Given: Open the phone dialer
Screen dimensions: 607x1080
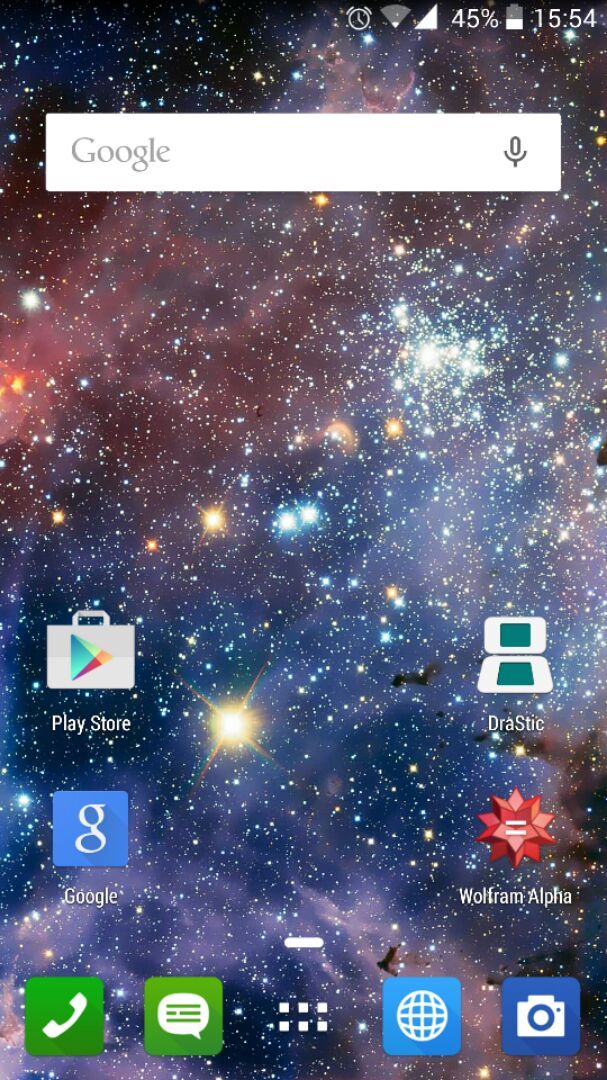Looking at the screenshot, I should [x=64, y=1016].
